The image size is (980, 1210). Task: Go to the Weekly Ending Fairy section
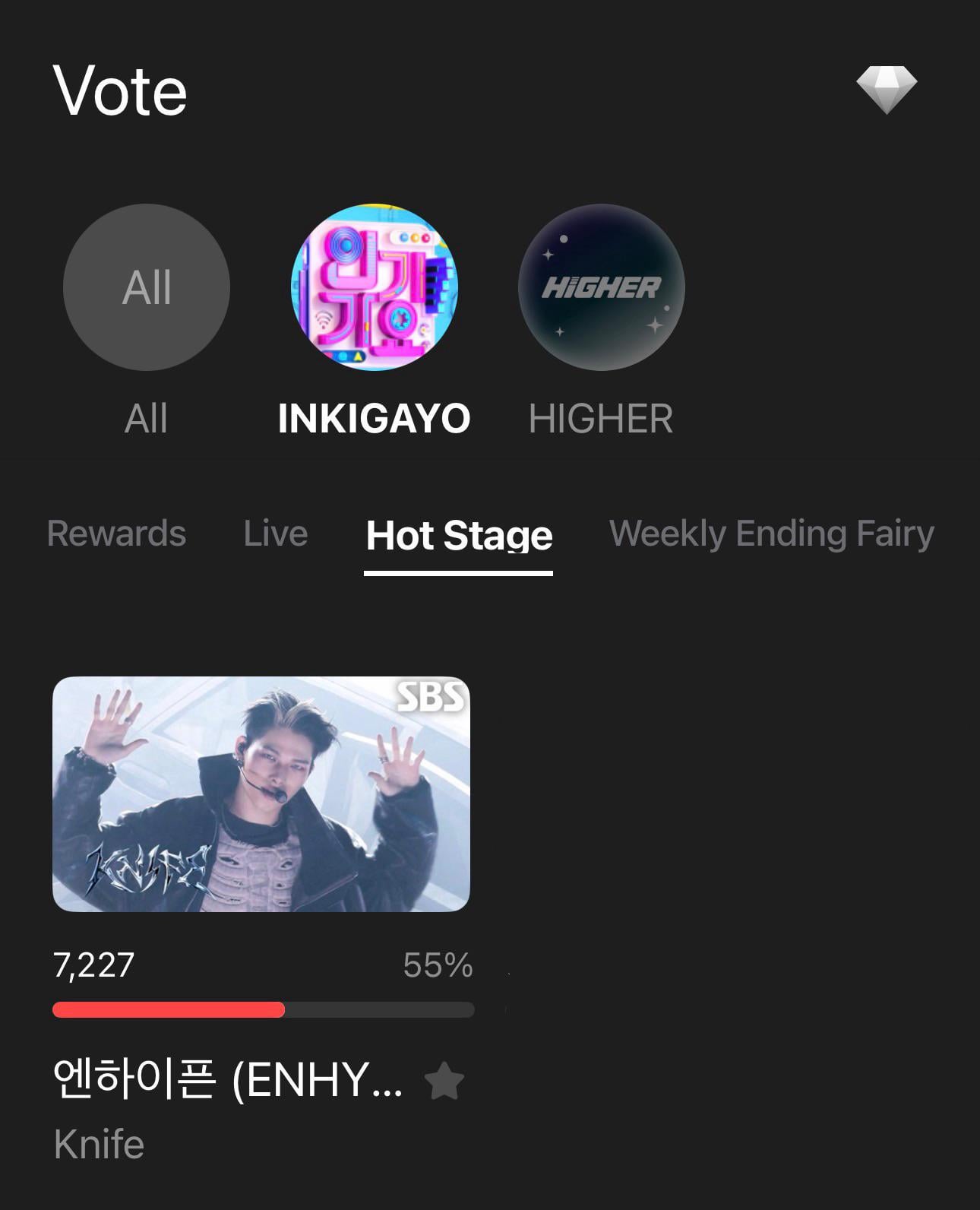pyautogui.click(x=771, y=534)
